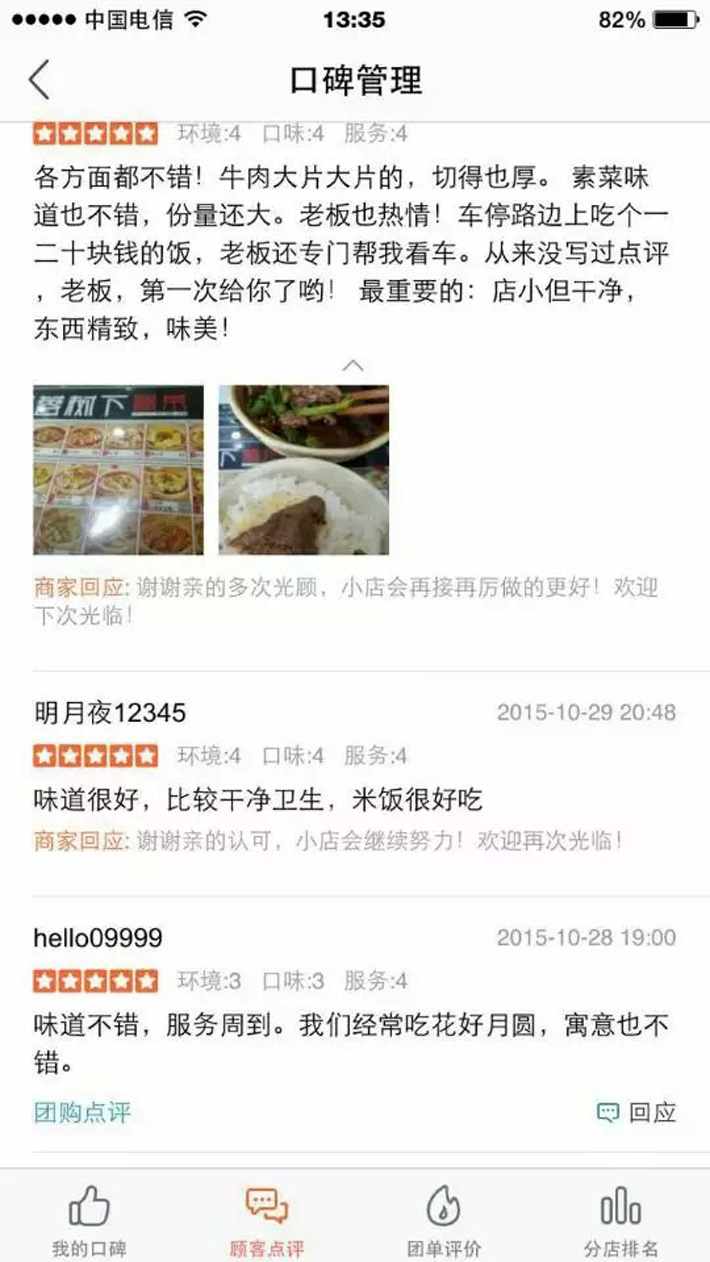Open 团购点评 under hello09999's review
710x1262 pixels.
coord(82,1112)
